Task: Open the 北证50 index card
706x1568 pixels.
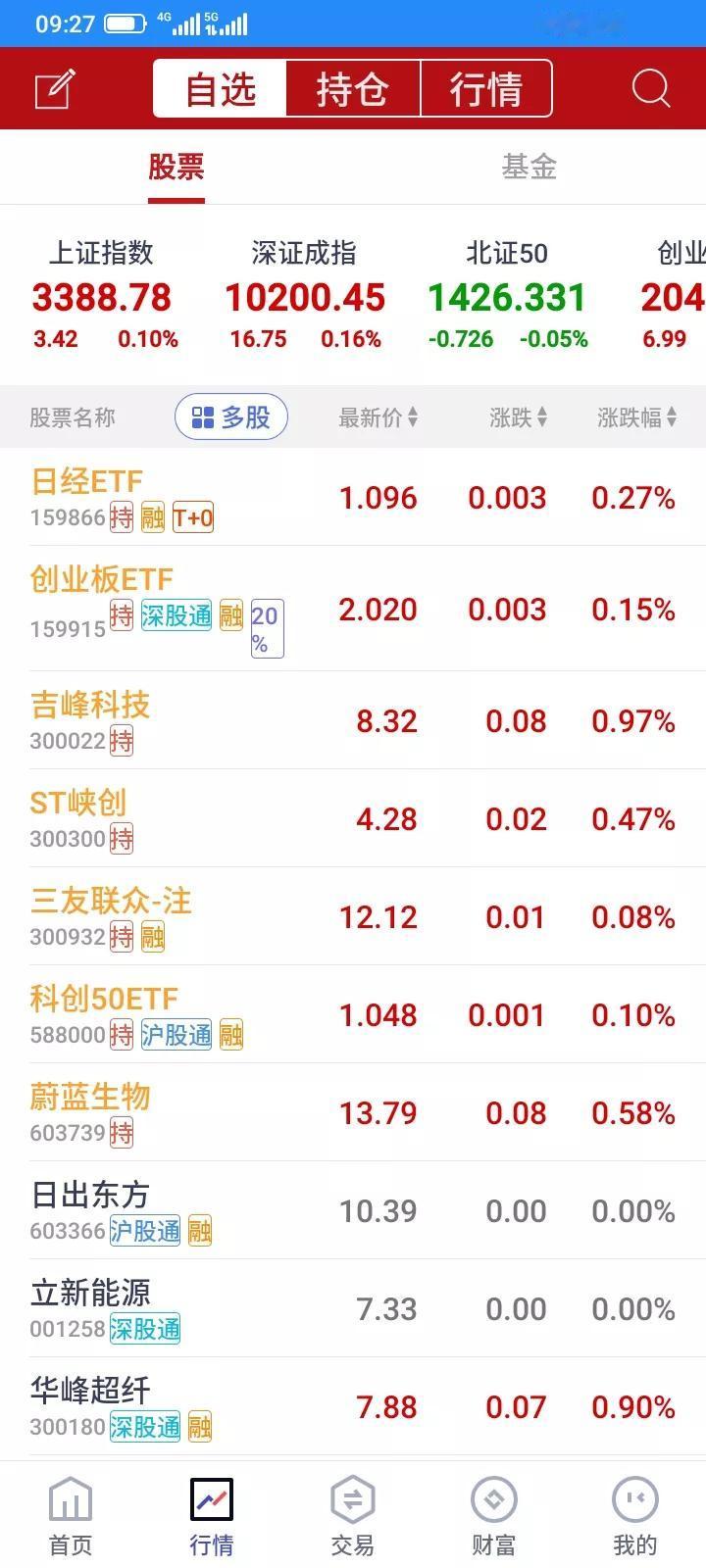Action: 508,295
